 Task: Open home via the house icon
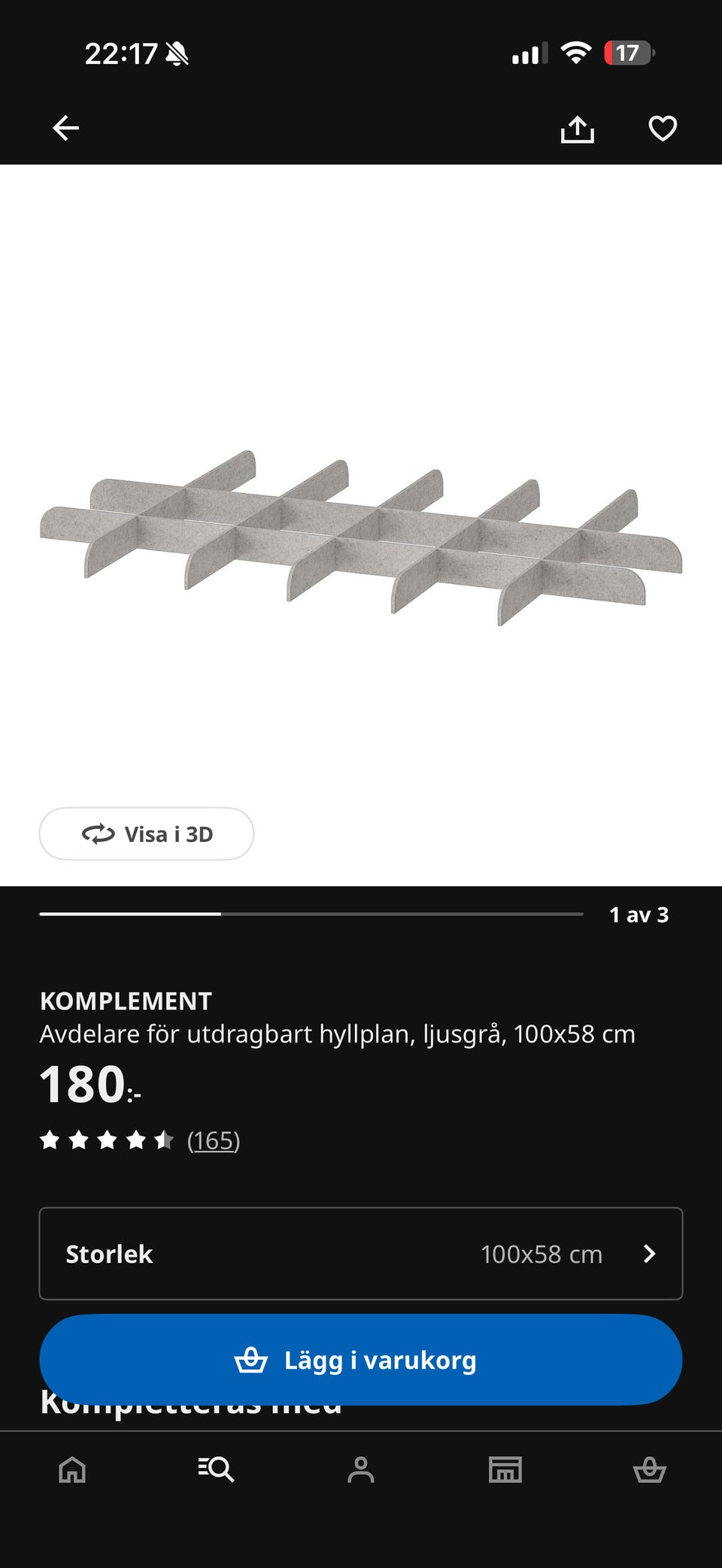pyautogui.click(x=72, y=1470)
